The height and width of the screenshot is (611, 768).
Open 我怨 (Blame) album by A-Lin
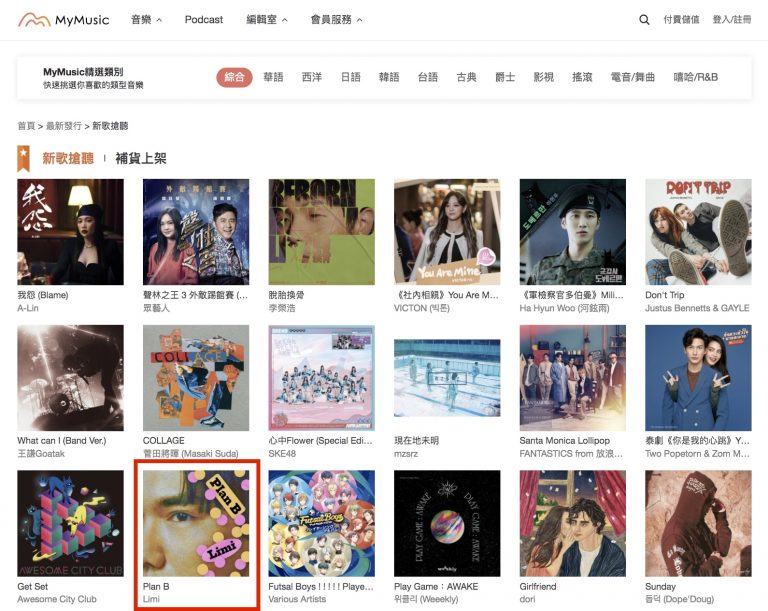point(70,232)
